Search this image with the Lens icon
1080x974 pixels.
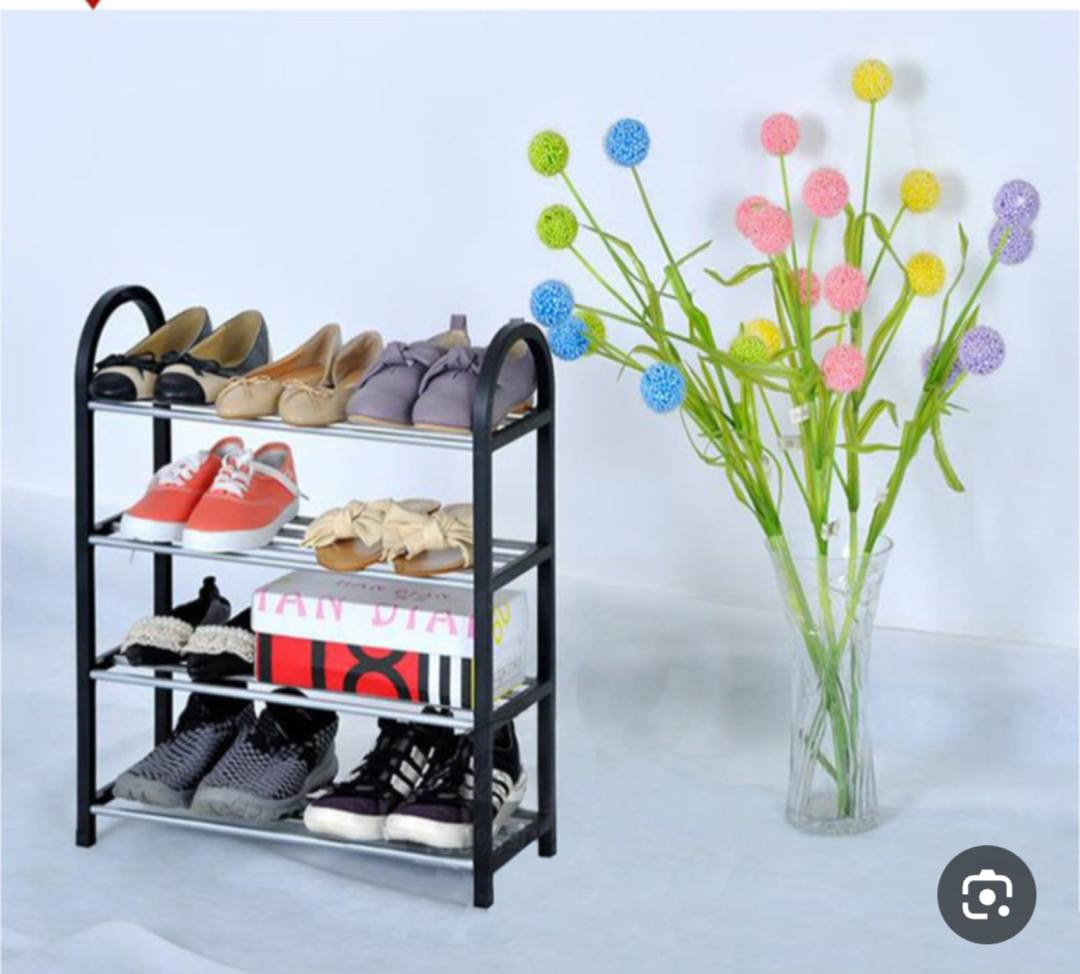click(x=986, y=894)
